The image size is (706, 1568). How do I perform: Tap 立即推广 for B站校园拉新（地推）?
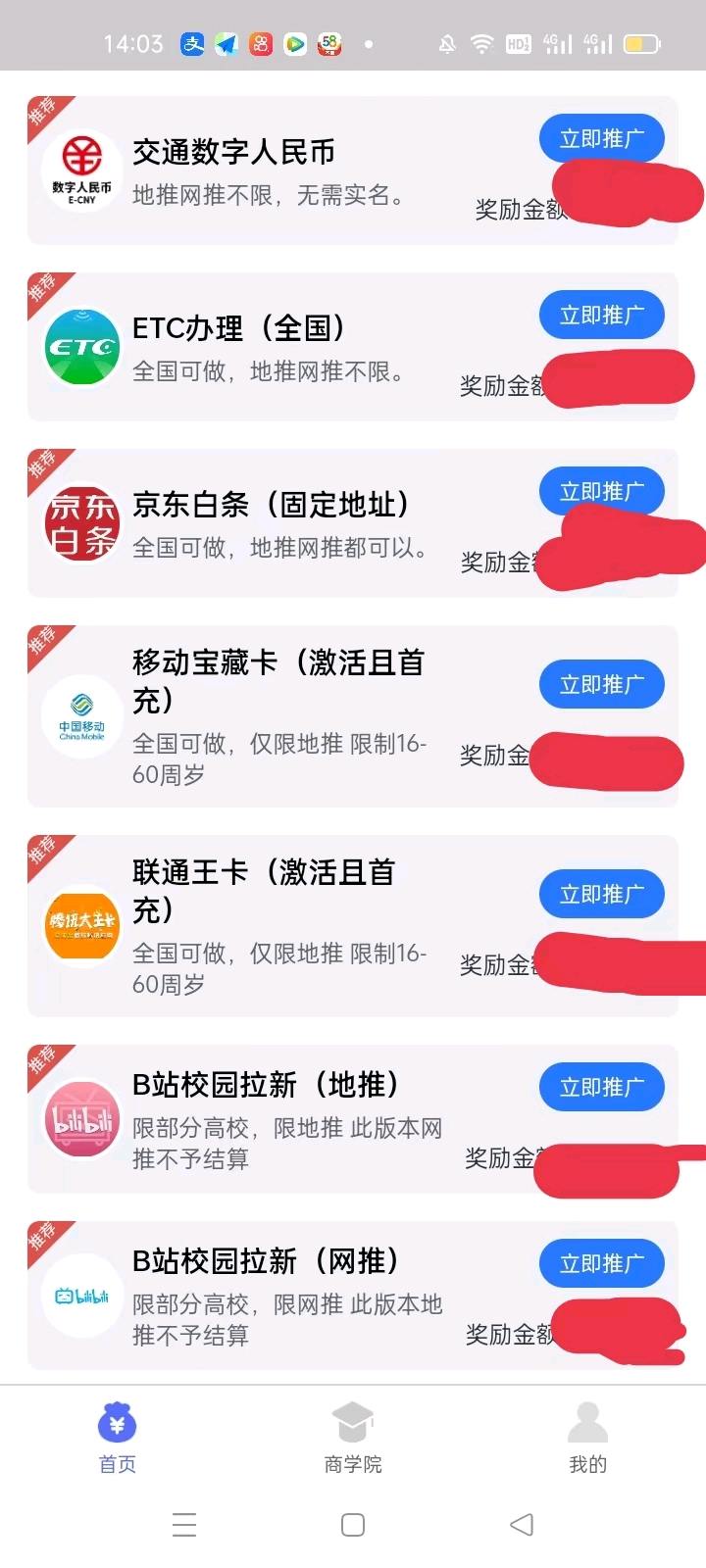[601, 1088]
